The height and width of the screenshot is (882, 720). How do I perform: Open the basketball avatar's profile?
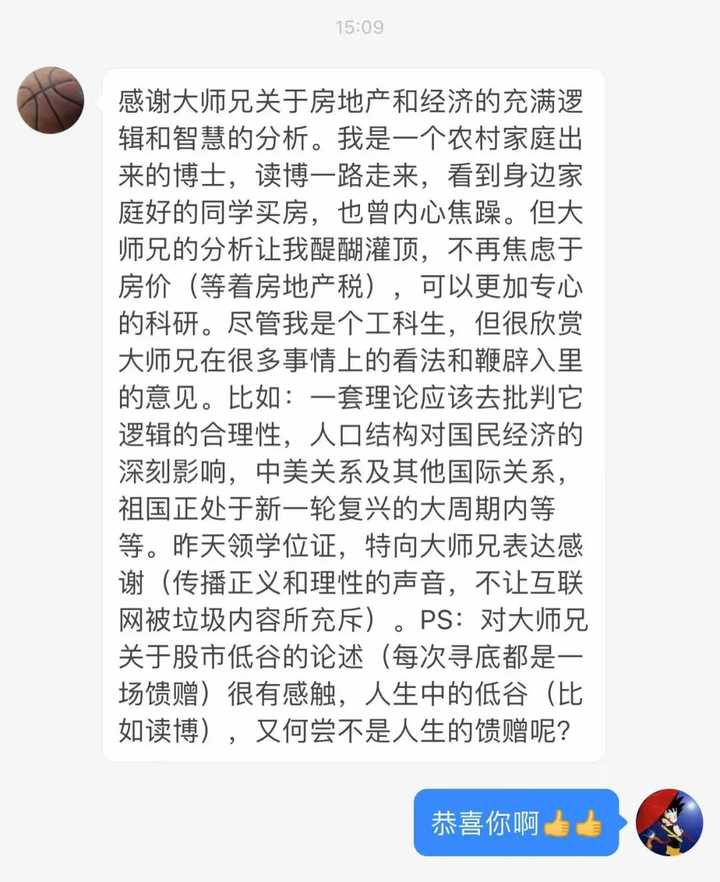[x=51, y=100]
